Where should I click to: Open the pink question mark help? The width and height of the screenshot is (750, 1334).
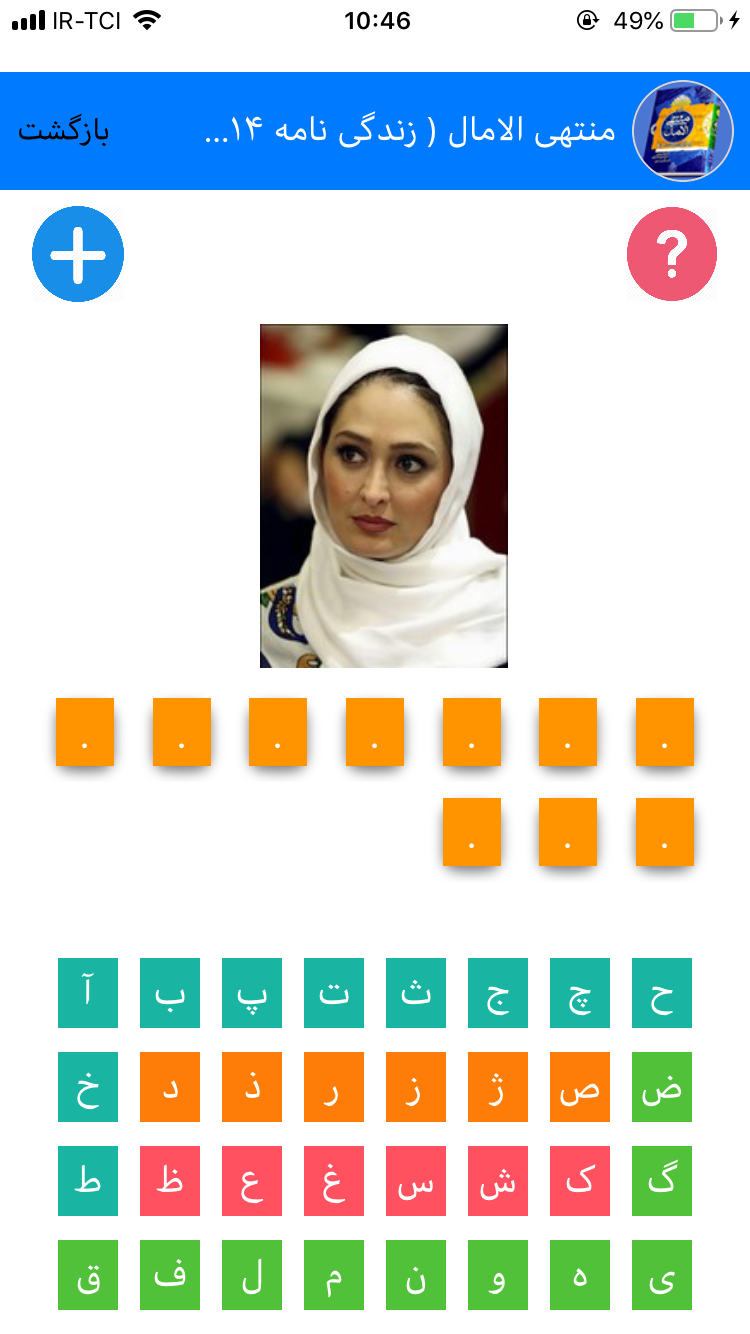coord(672,254)
